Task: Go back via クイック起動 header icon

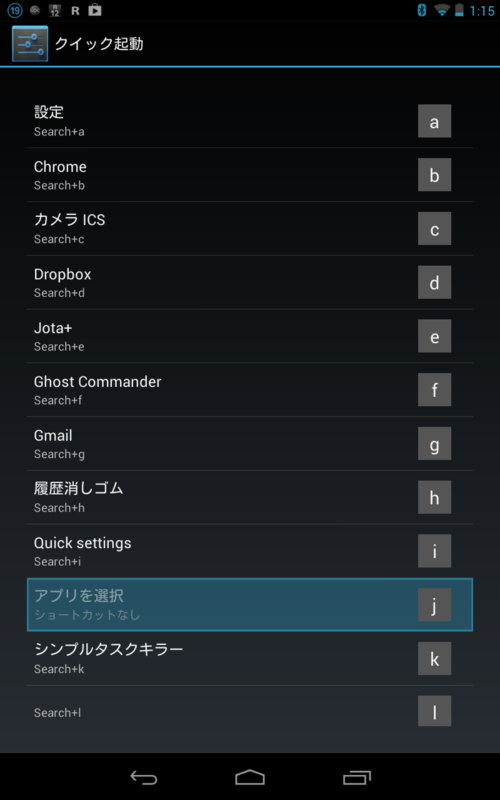Action: pos(30,44)
